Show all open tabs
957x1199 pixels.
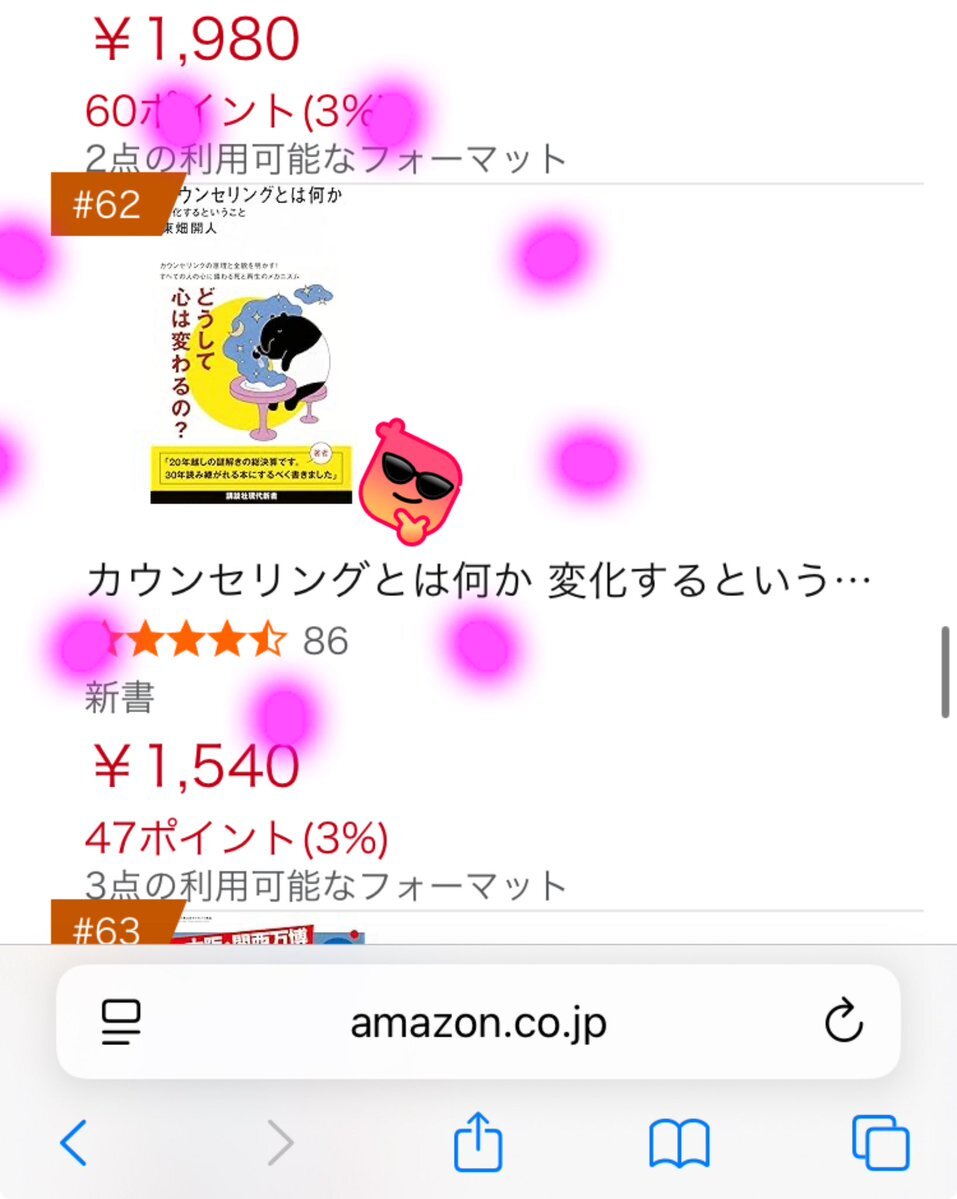point(880,1142)
